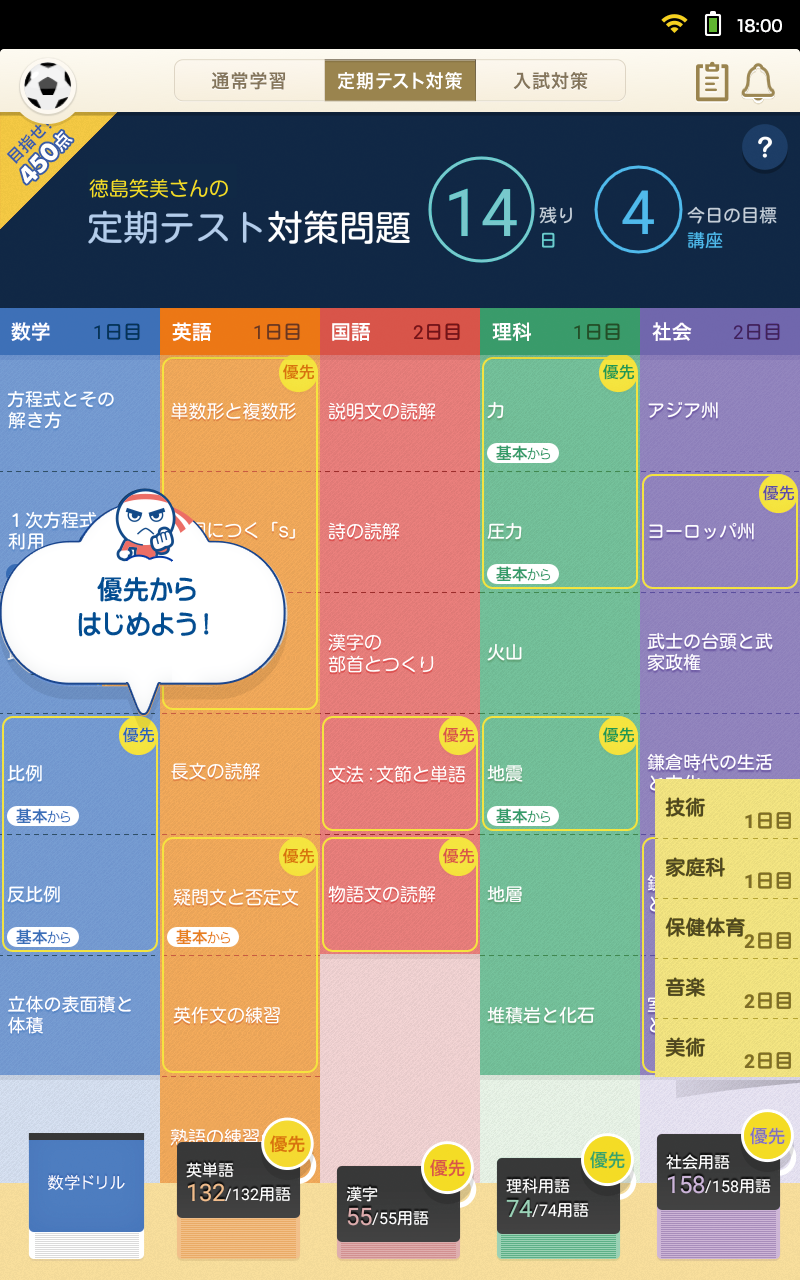Open the 英単語 132 terms book
Screen dimensions: 800x1280
(239, 1190)
